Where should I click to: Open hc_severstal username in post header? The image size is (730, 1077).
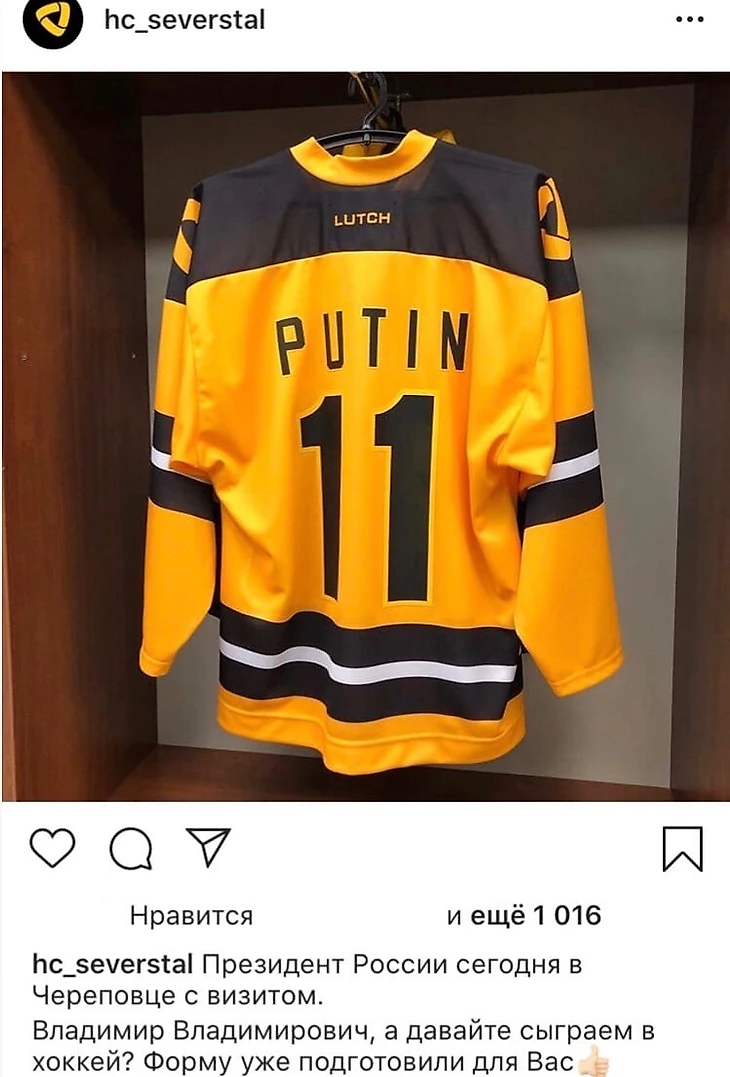click(x=185, y=20)
